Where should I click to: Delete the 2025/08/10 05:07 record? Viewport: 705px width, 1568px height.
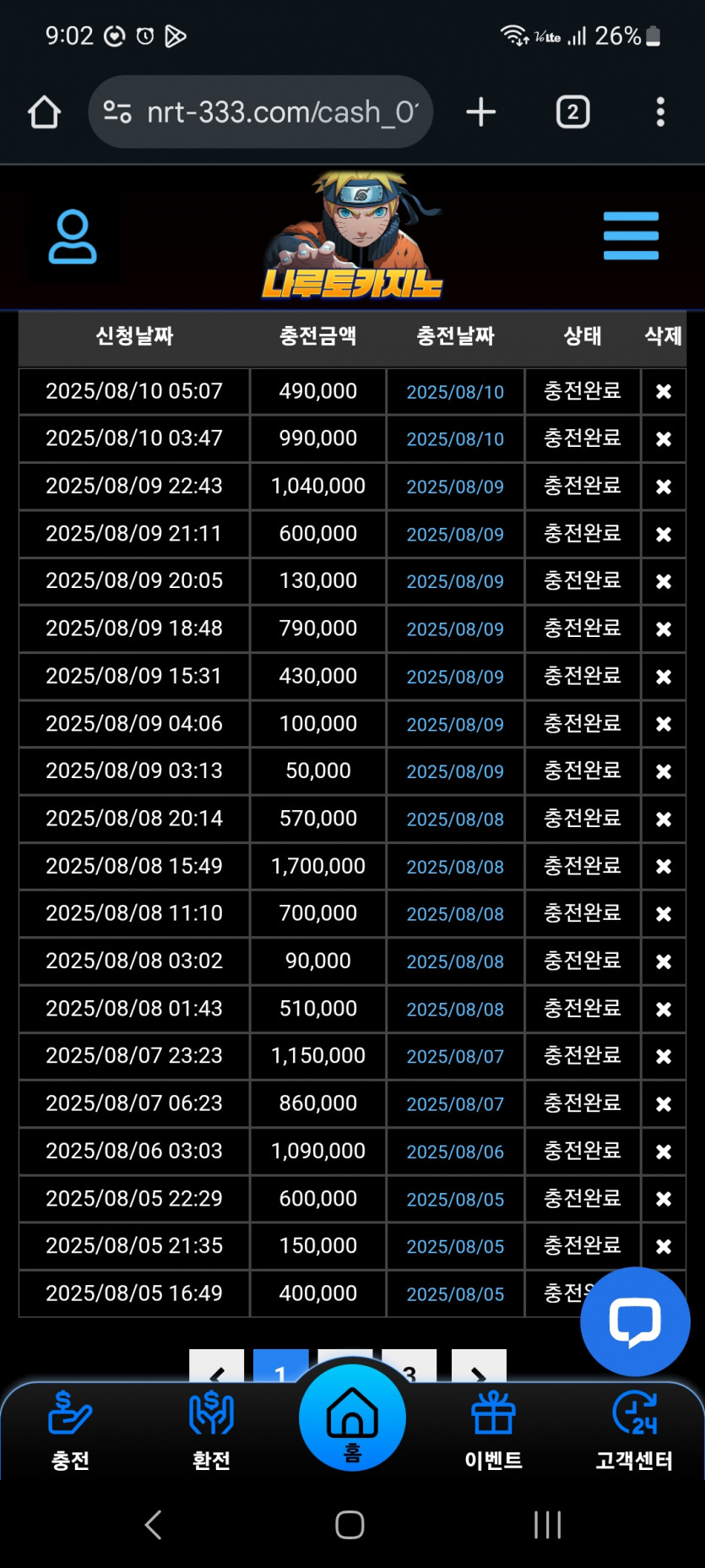664,392
